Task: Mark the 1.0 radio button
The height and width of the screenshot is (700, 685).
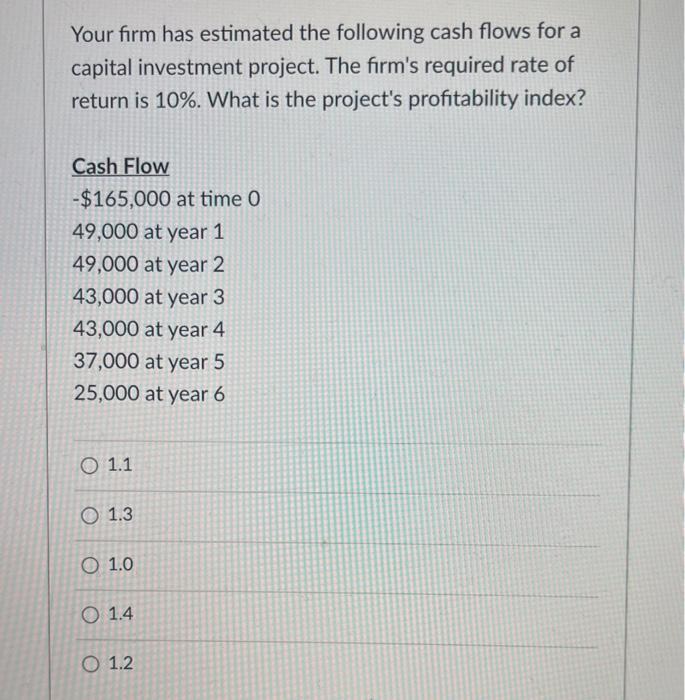Action: [x=92, y=565]
